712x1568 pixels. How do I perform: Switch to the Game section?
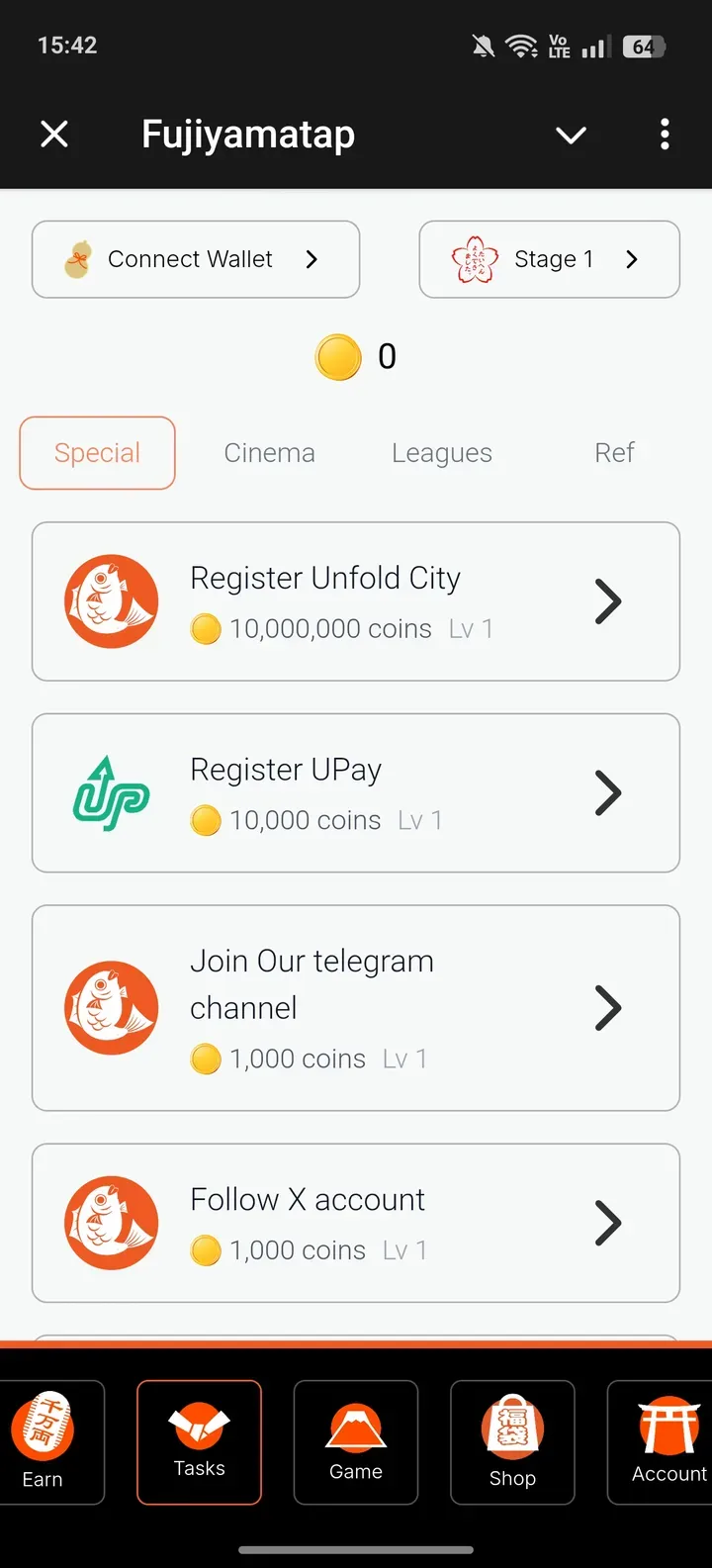356,1441
